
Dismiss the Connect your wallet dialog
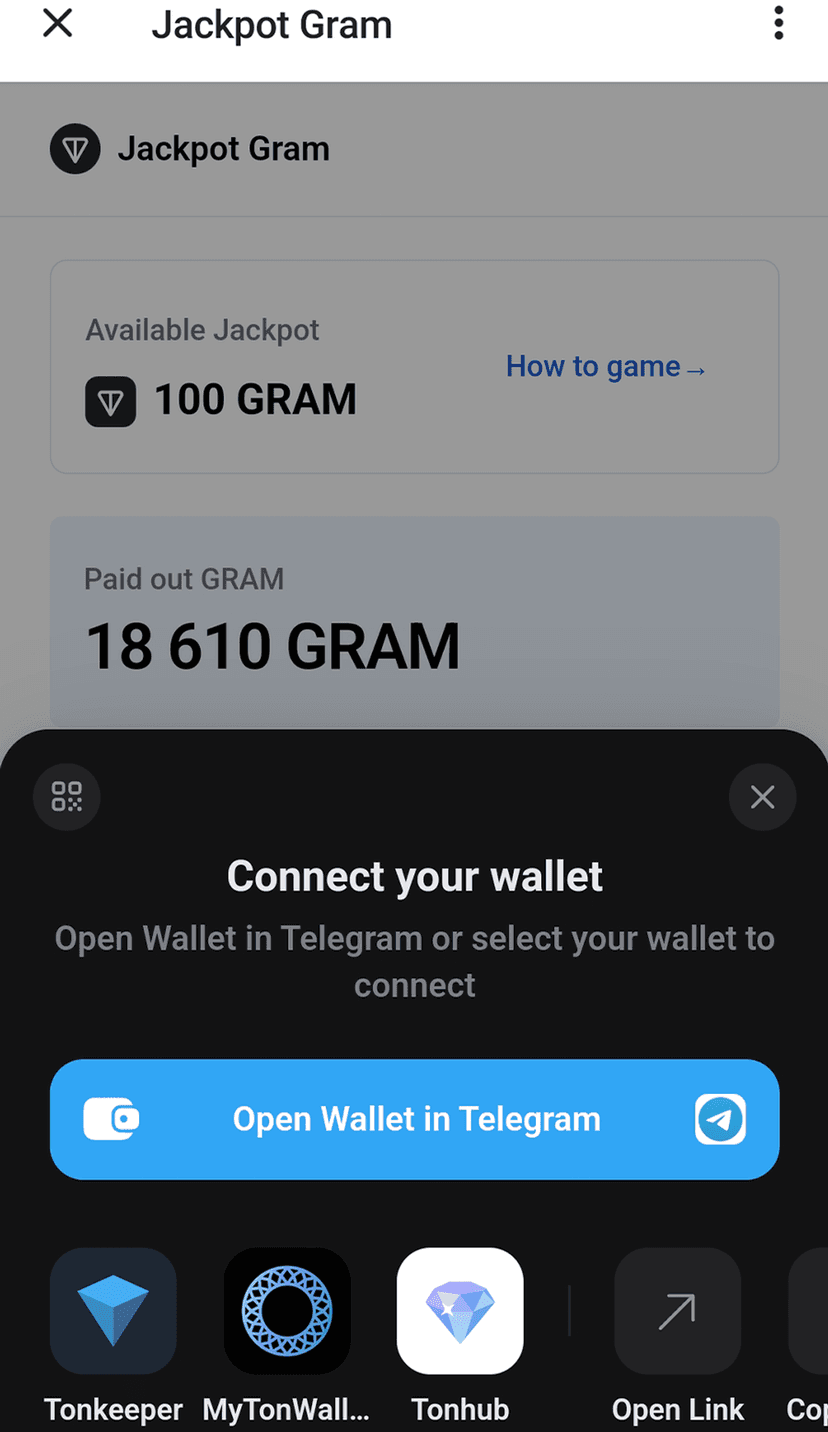point(762,797)
